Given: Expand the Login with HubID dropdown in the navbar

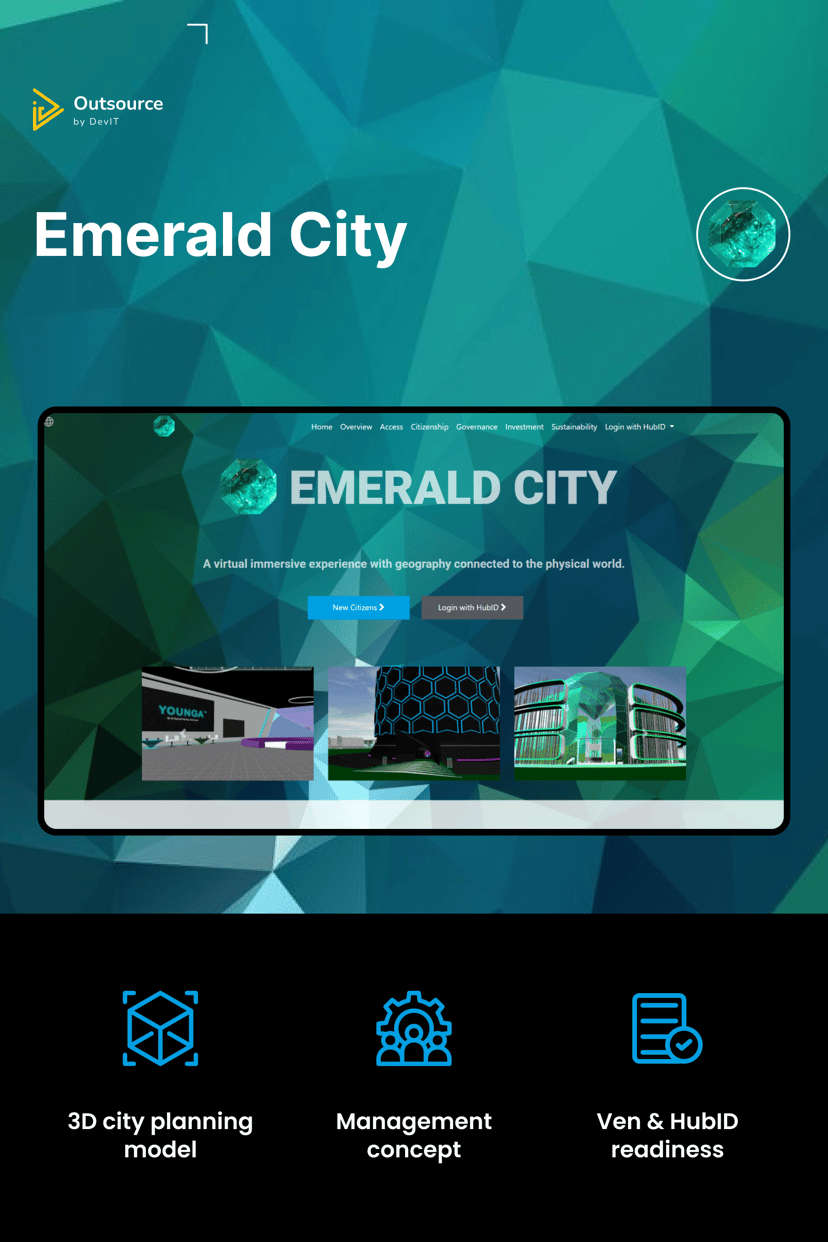Looking at the screenshot, I should pyautogui.click(x=638, y=426).
